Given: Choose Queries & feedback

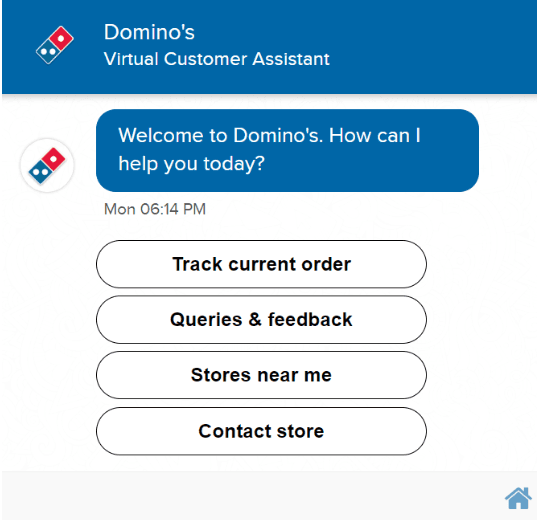Looking at the screenshot, I should pos(261,320).
